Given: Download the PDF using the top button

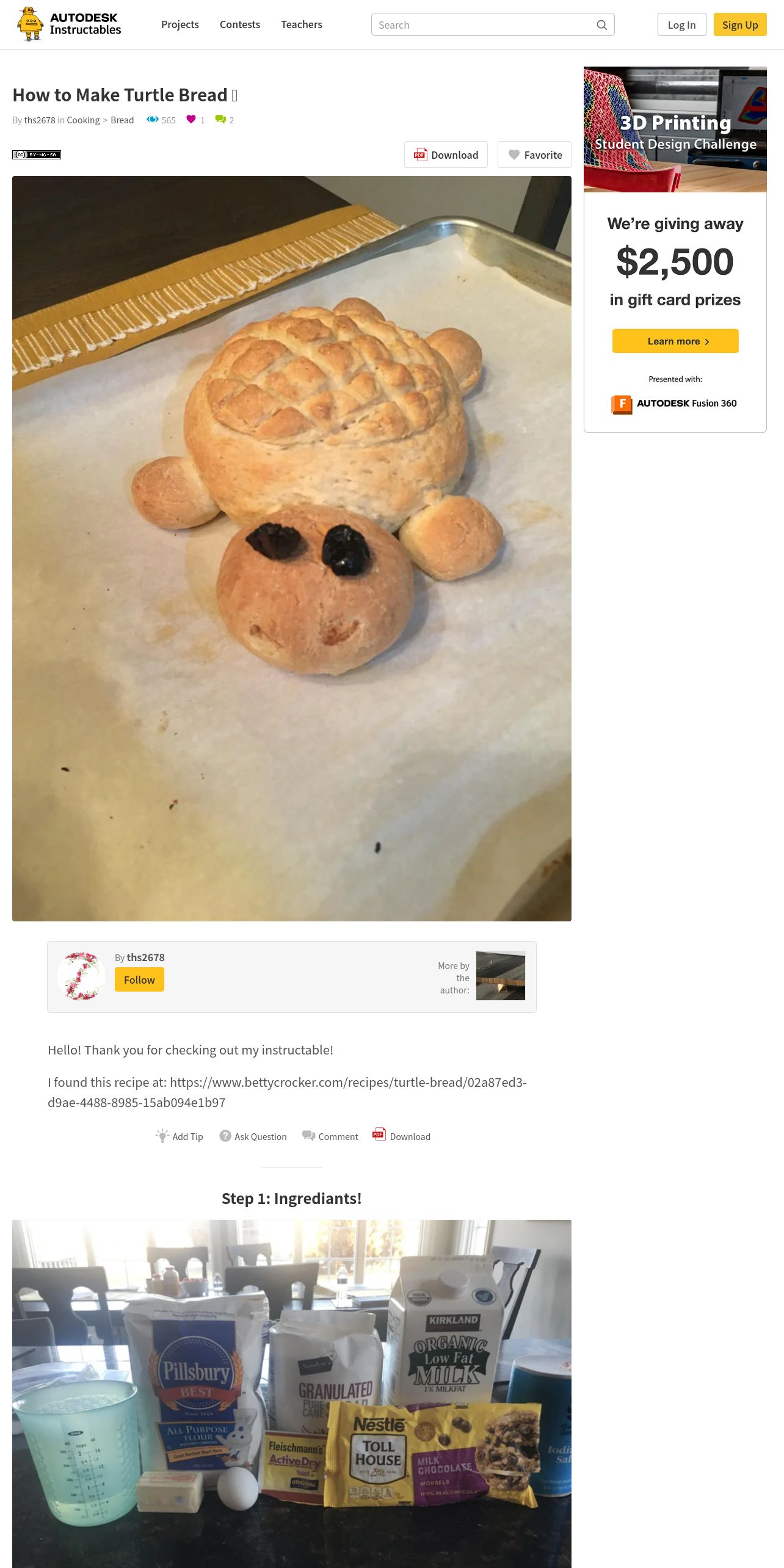Looking at the screenshot, I should pyautogui.click(x=446, y=155).
